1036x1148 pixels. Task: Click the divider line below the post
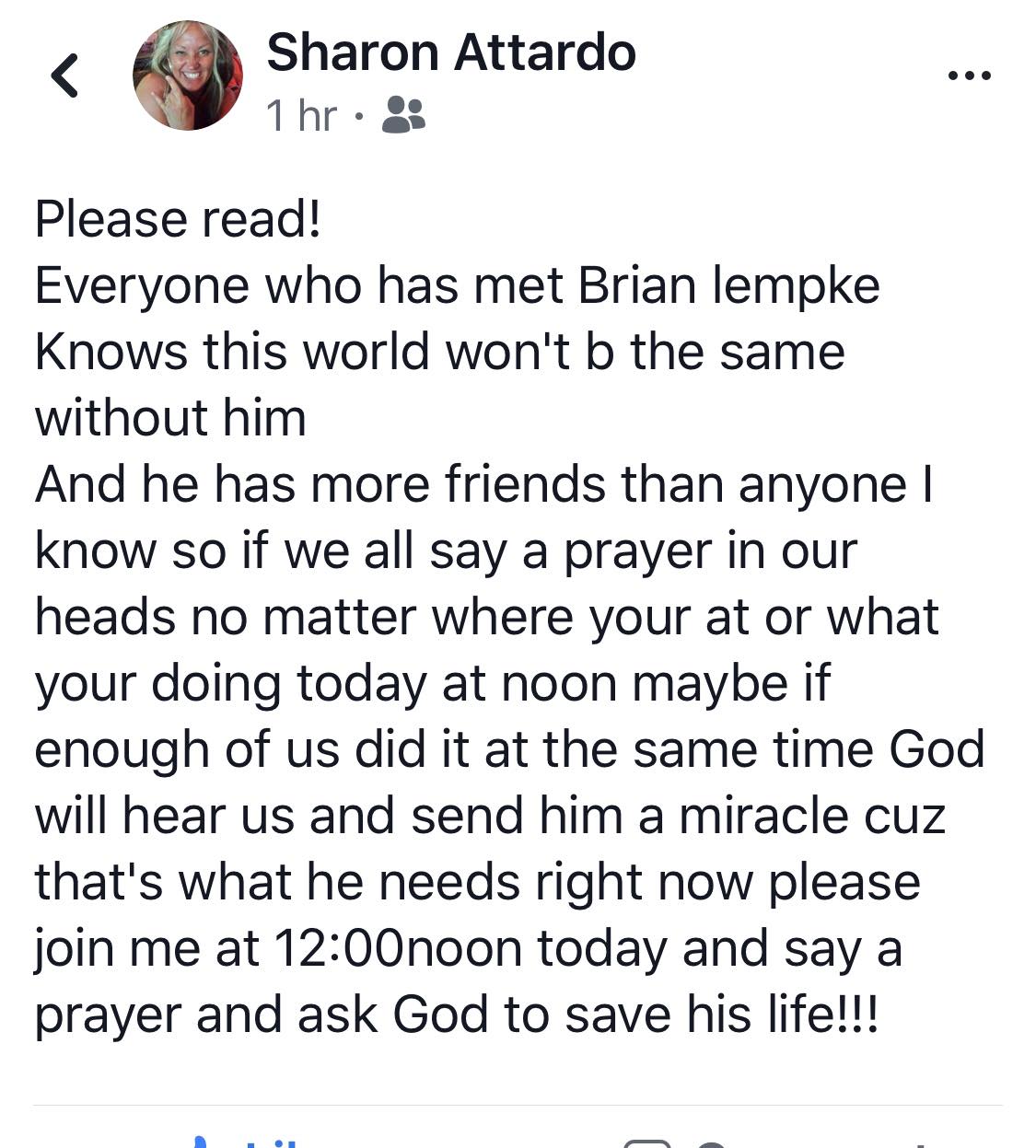(x=518, y=1101)
